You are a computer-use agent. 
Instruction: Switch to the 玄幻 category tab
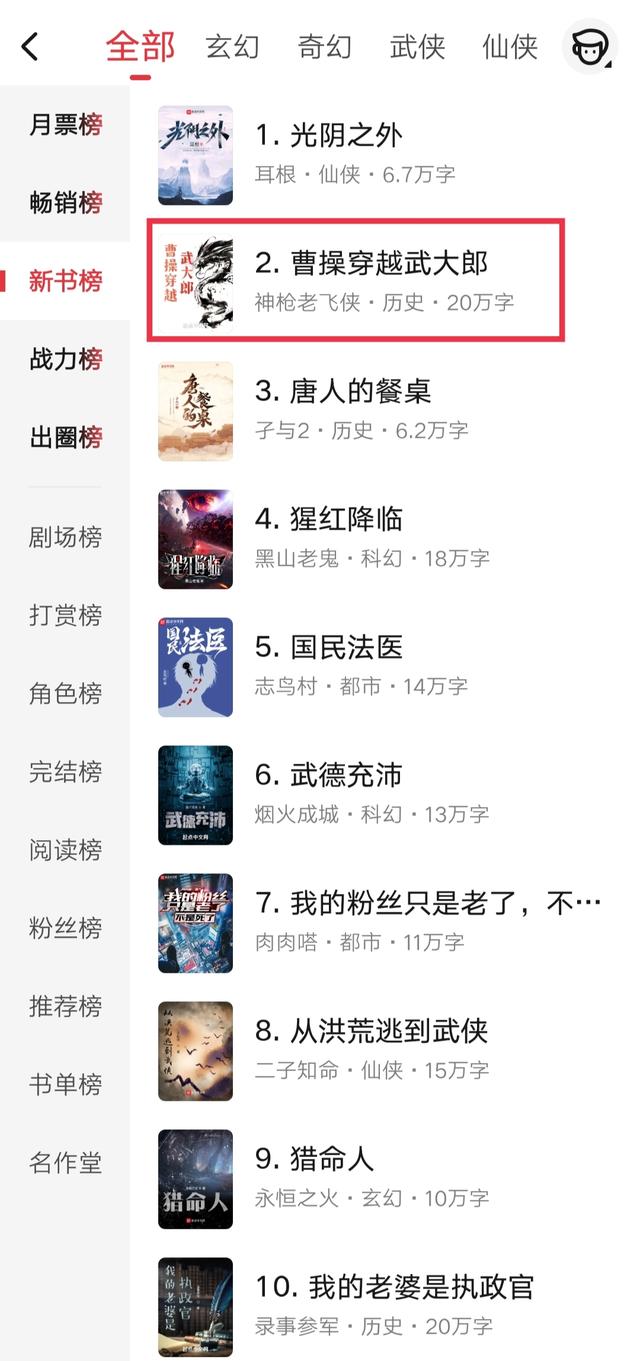click(233, 46)
